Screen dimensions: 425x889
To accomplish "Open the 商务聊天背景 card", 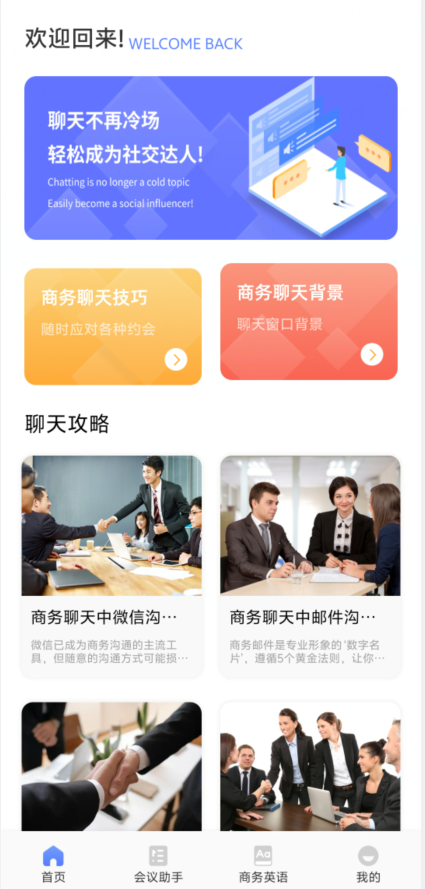I will [x=309, y=321].
